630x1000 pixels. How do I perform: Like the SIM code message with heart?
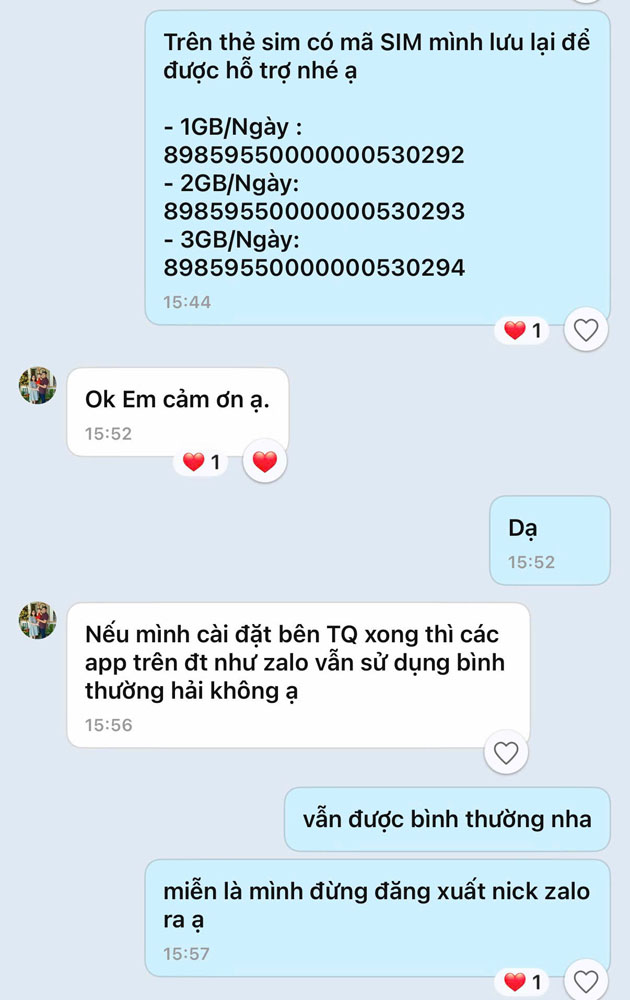coord(586,330)
